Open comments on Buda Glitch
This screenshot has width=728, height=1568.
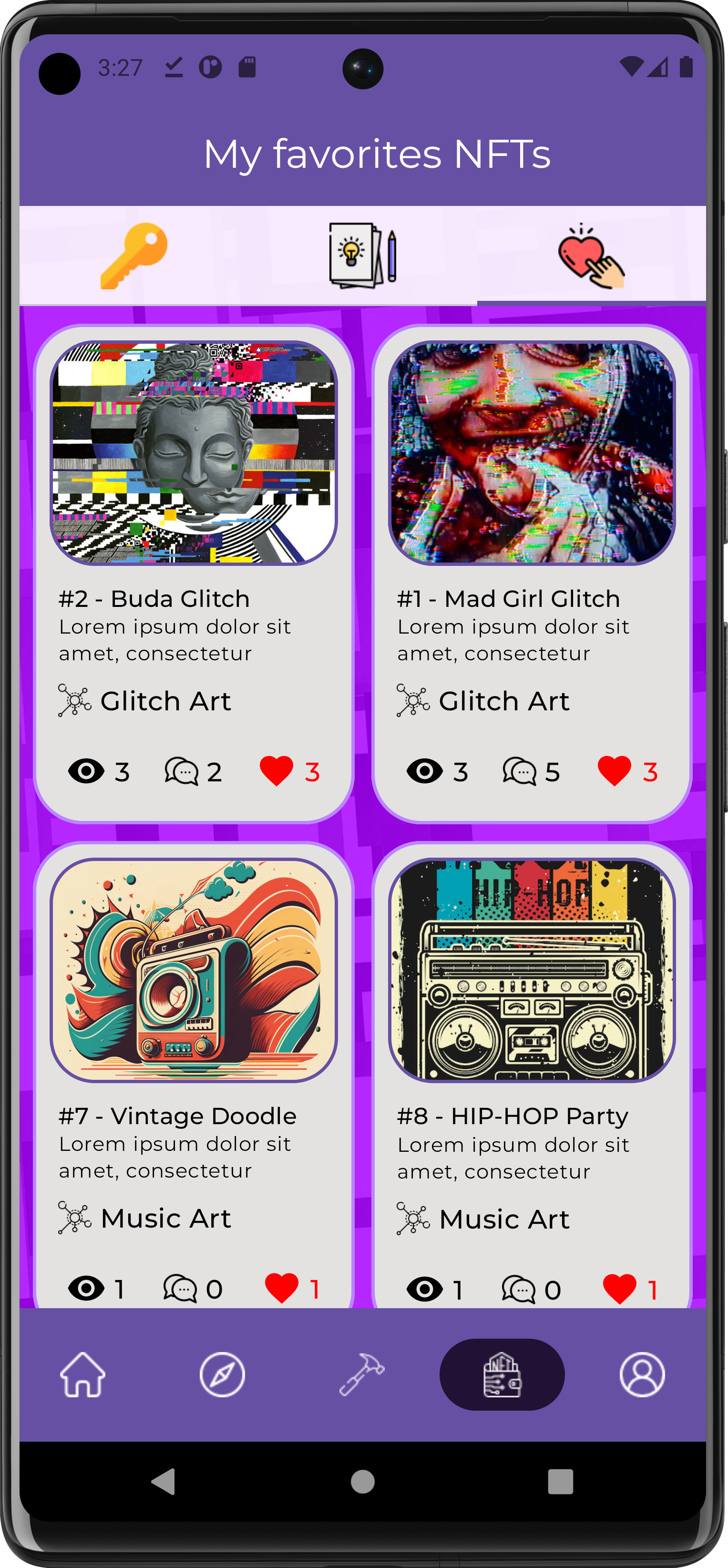click(x=181, y=771)
